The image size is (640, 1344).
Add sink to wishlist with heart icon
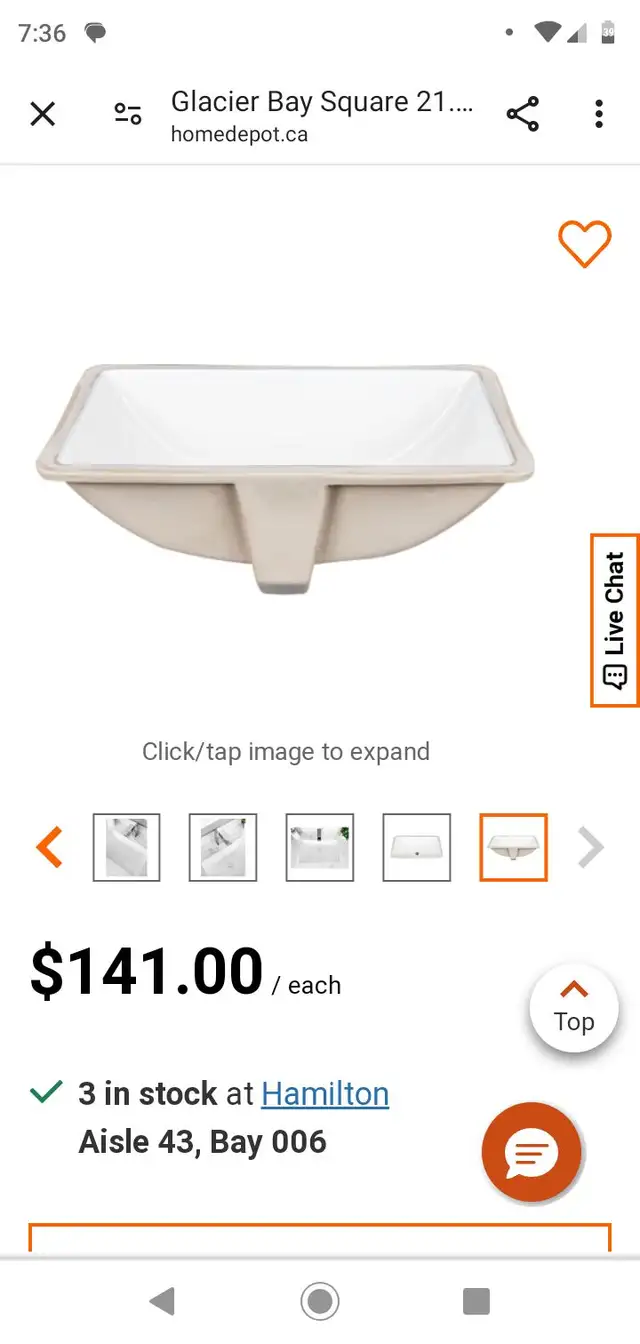tap(584, 243)
